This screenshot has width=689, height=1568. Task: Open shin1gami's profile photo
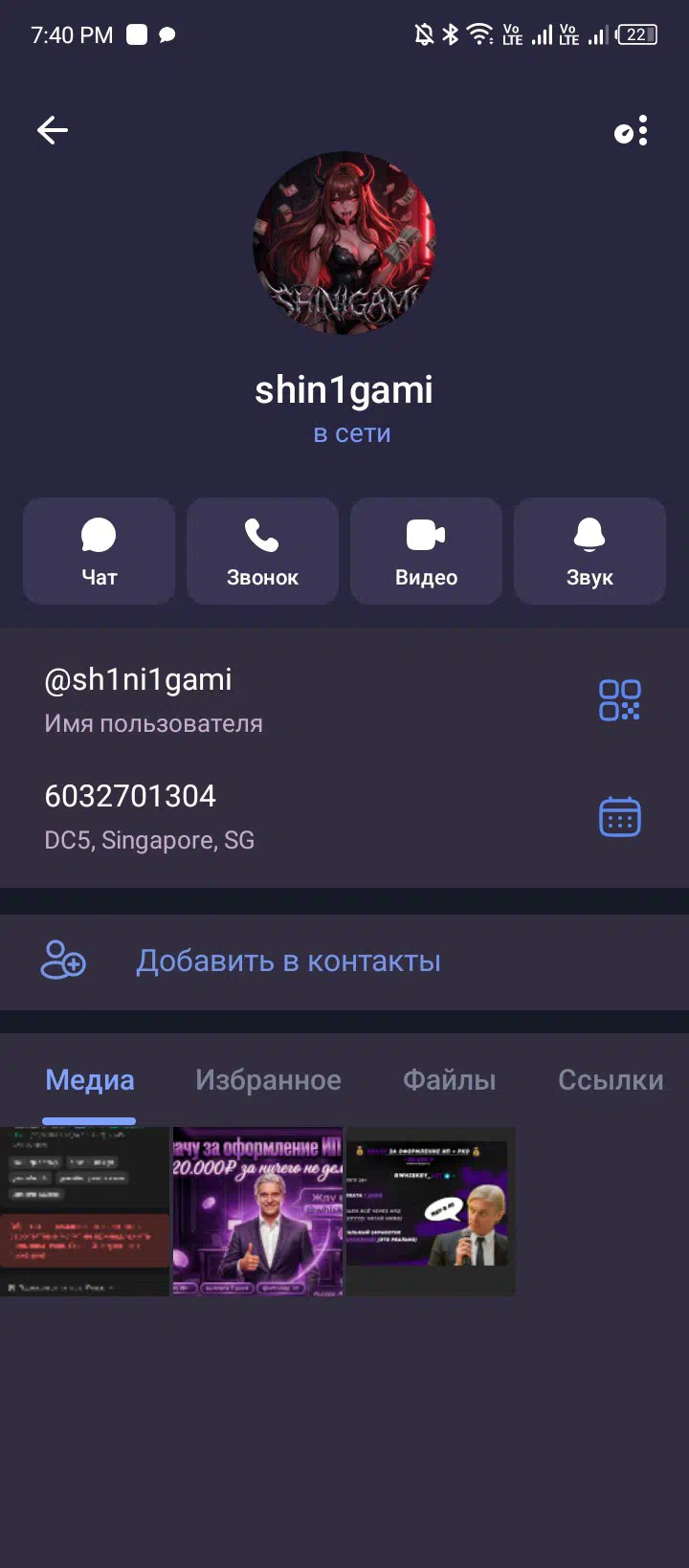pyautogui.click(x=344, y=244)
